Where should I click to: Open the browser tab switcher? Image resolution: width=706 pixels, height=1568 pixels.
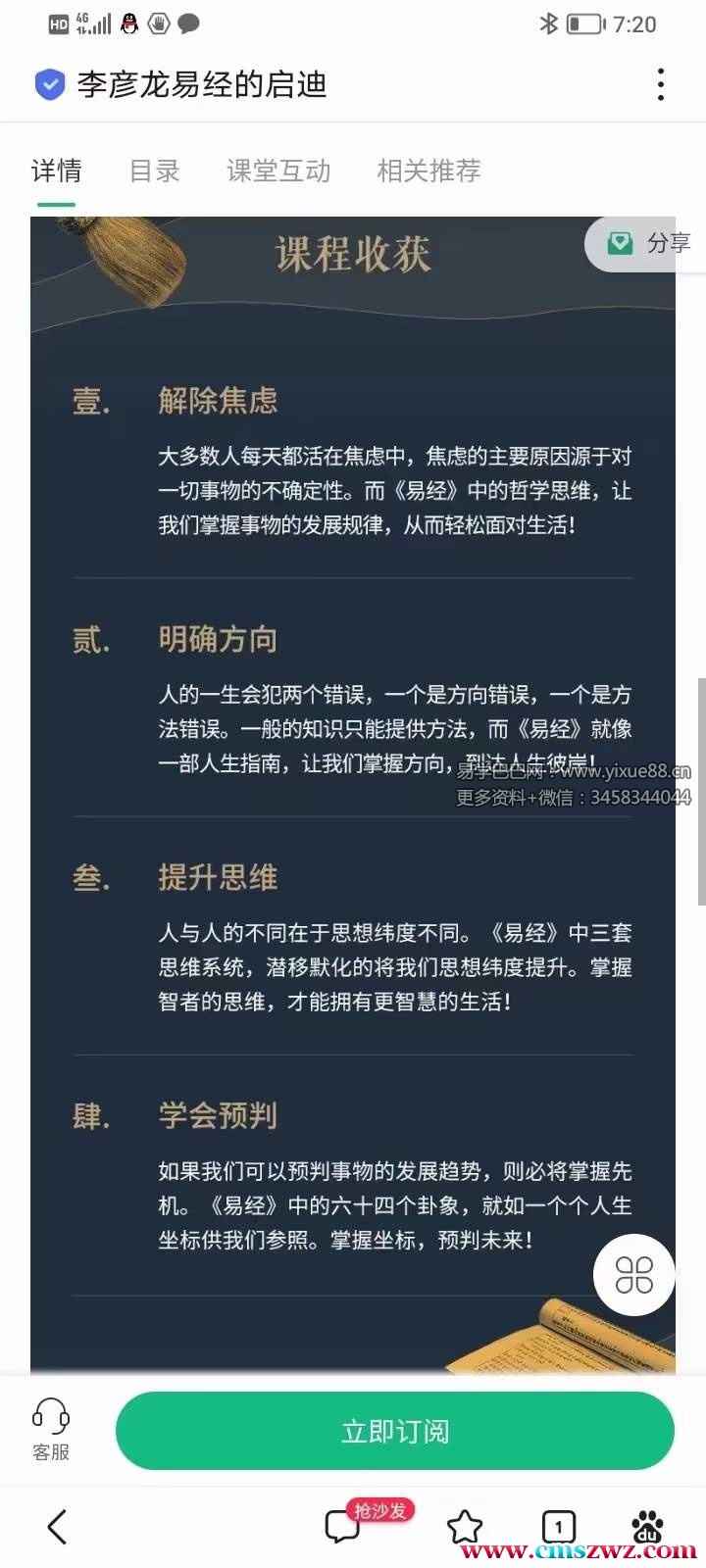(x=558, y=1526)
